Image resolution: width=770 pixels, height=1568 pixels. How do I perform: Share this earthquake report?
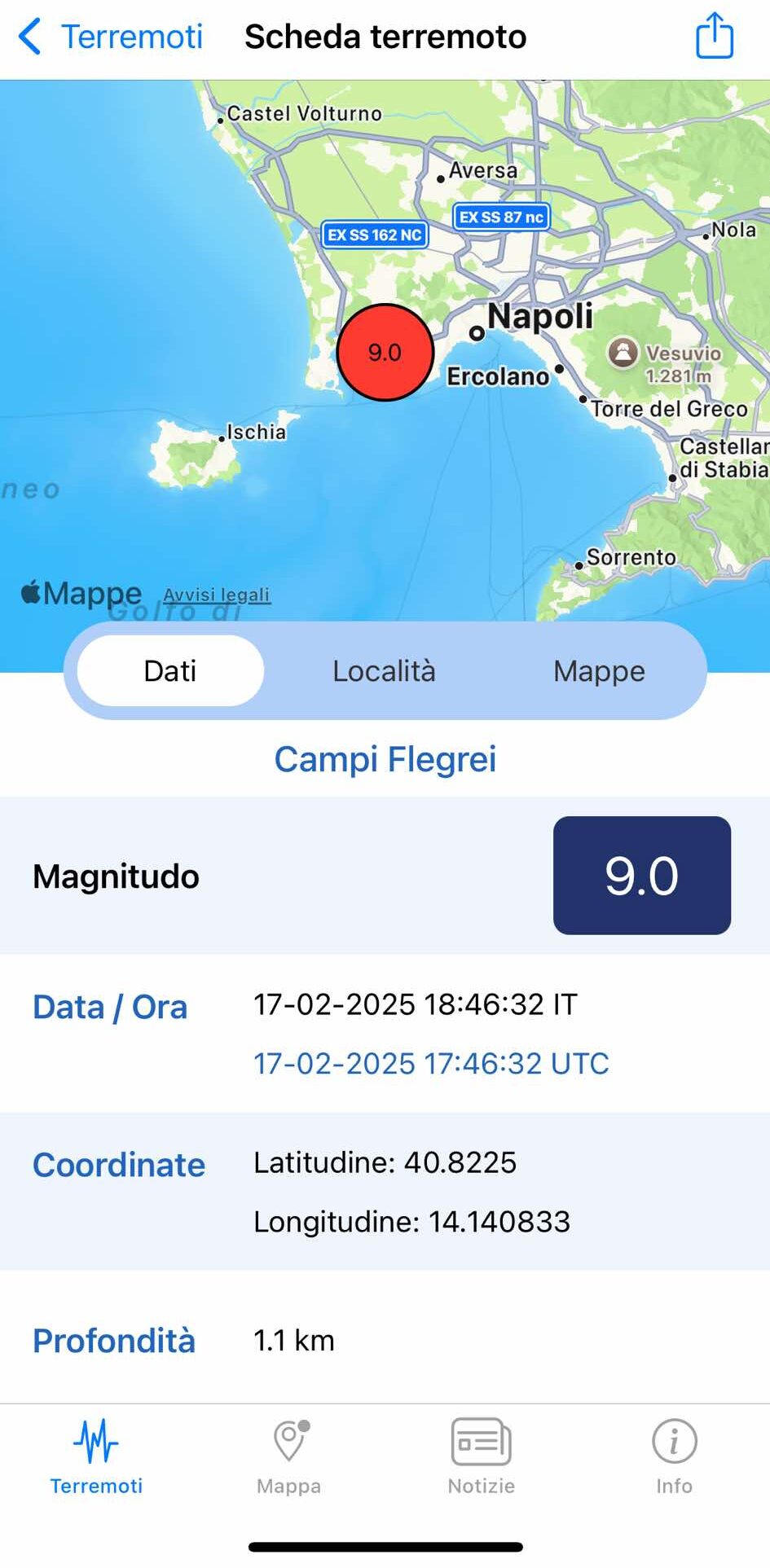tap(714, 37)
